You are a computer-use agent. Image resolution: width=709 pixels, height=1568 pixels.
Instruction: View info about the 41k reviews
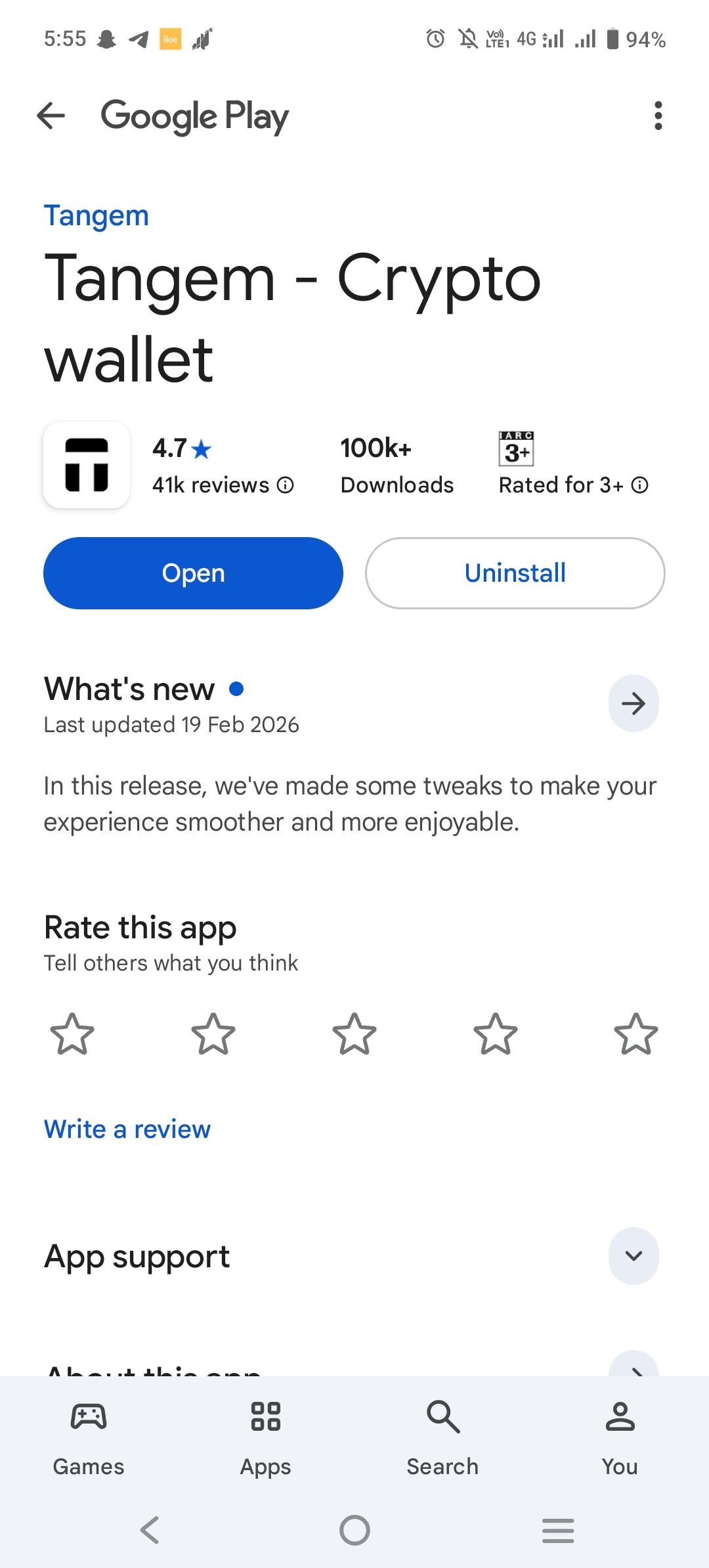[x=286, y=485]
